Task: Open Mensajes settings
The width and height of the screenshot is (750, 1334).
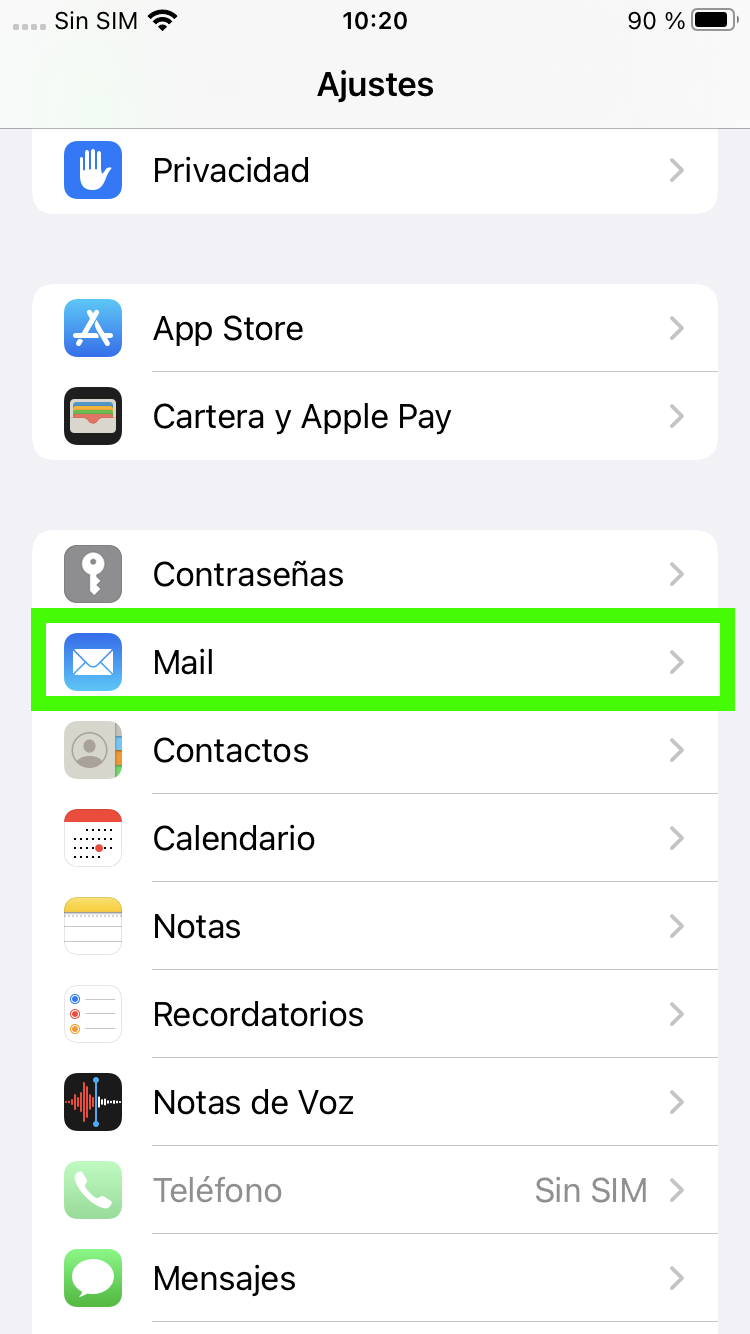Action: point(375,1278)
